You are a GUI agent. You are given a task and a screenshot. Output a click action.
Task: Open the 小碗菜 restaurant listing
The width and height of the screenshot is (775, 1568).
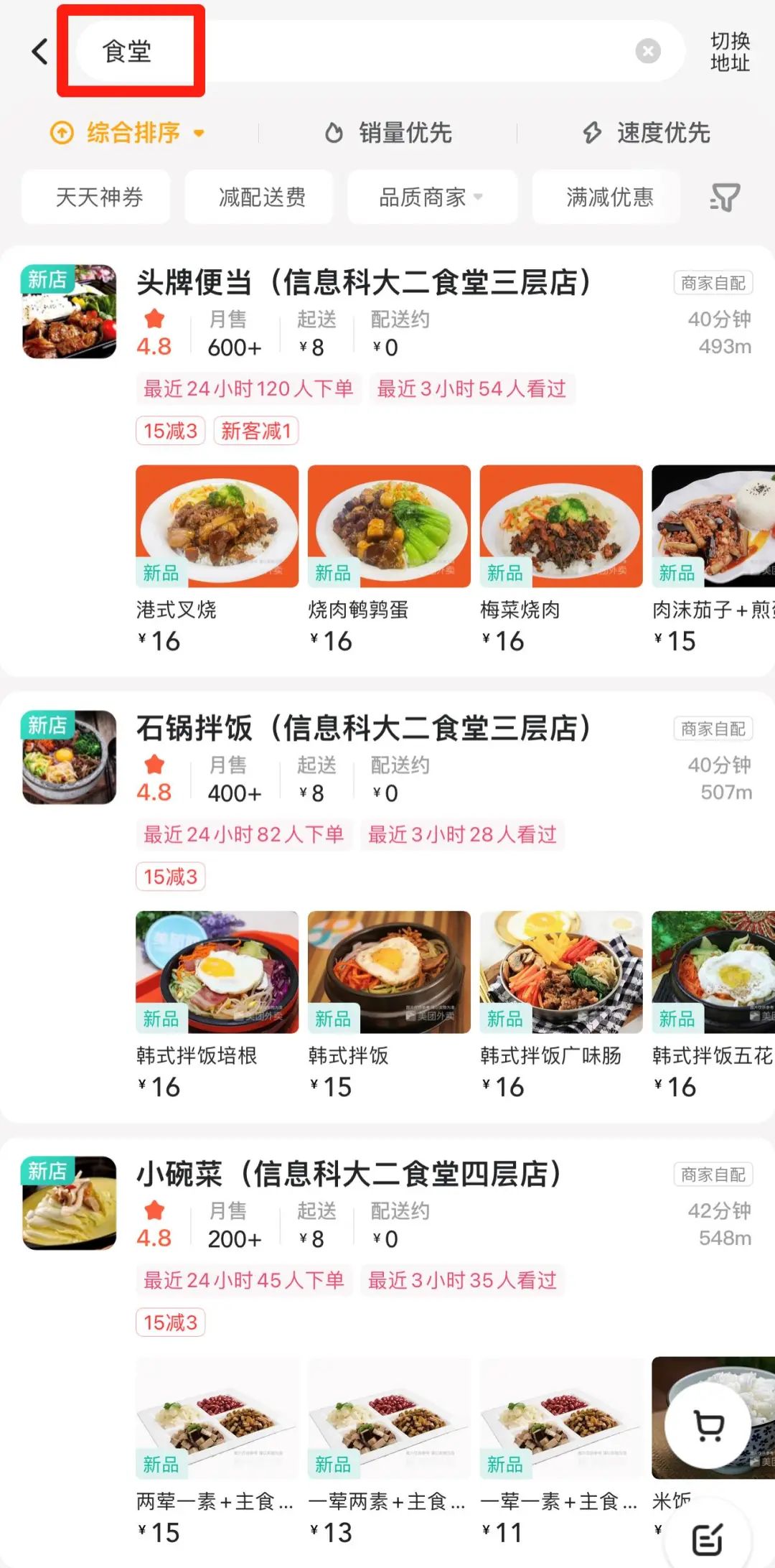click(x=349, y=1175)
